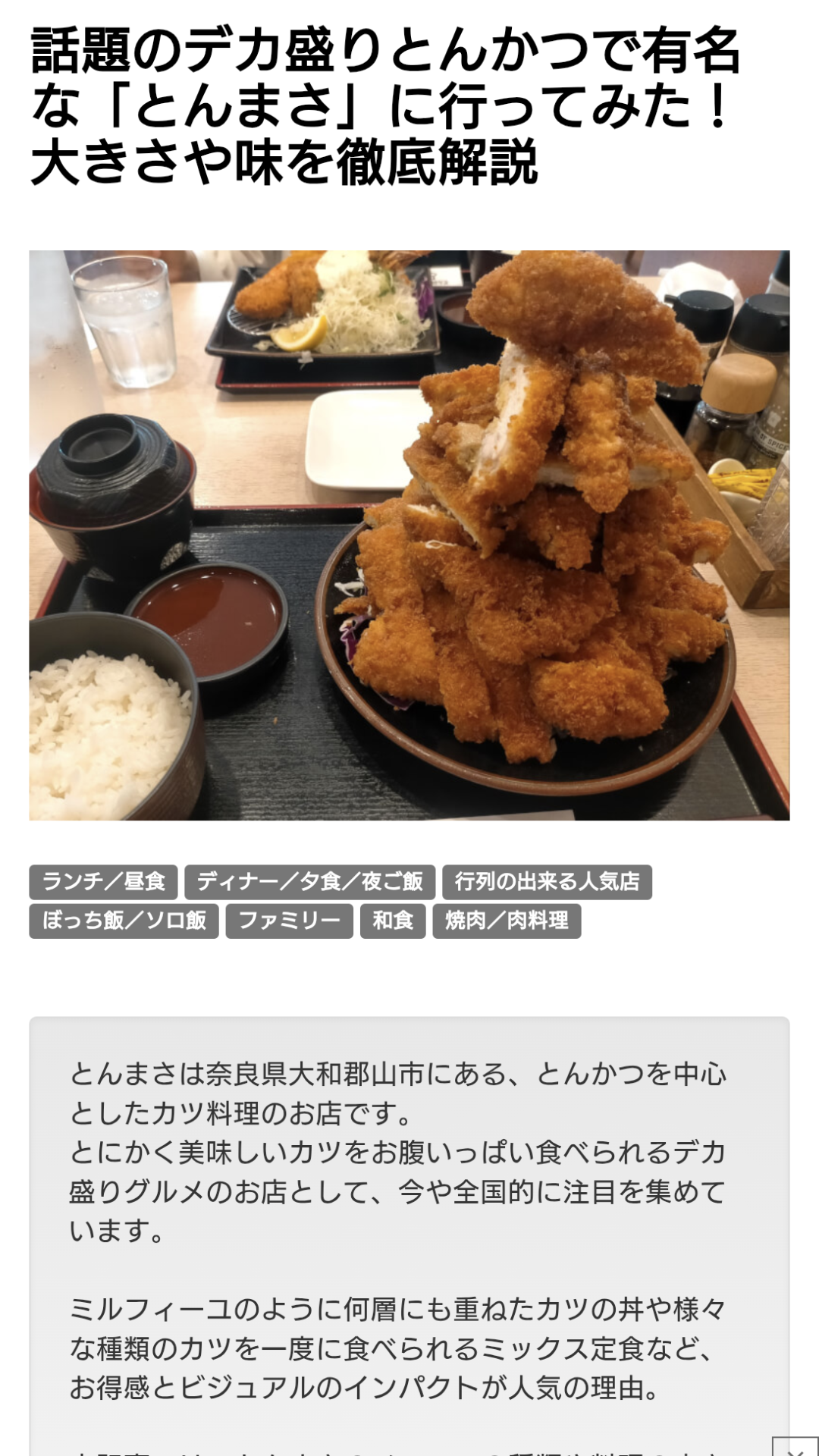Dismiss the banner with the X button
819x1456 pixels.
coord(795,1447)
